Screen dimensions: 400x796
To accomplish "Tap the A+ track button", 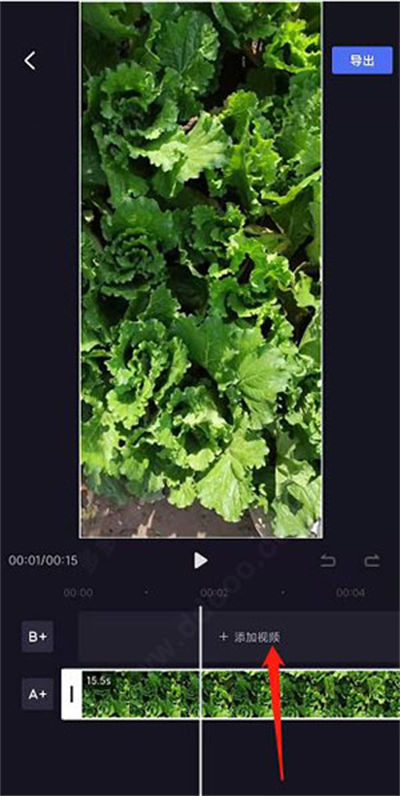I will tap(37, 694).
